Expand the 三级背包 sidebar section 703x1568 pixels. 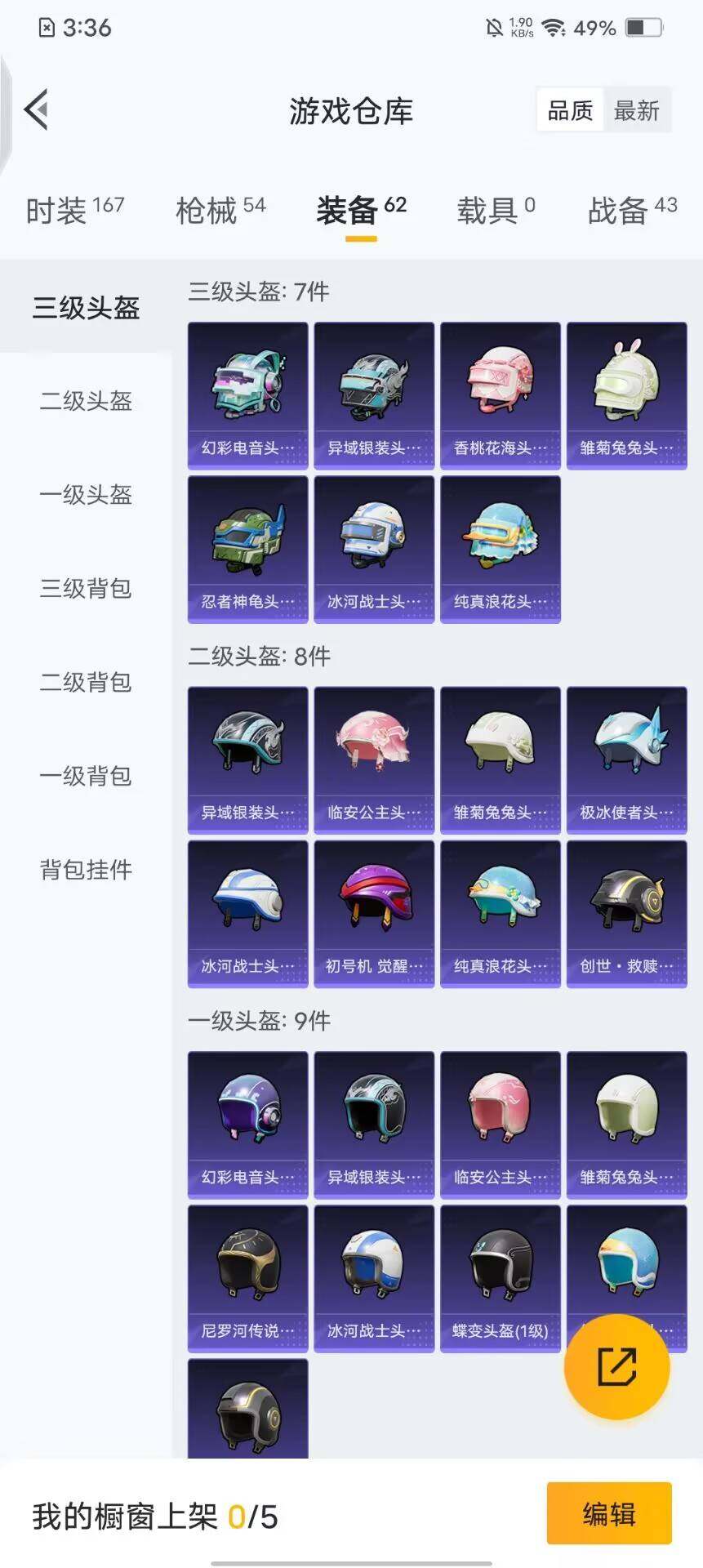pos(85,590)
